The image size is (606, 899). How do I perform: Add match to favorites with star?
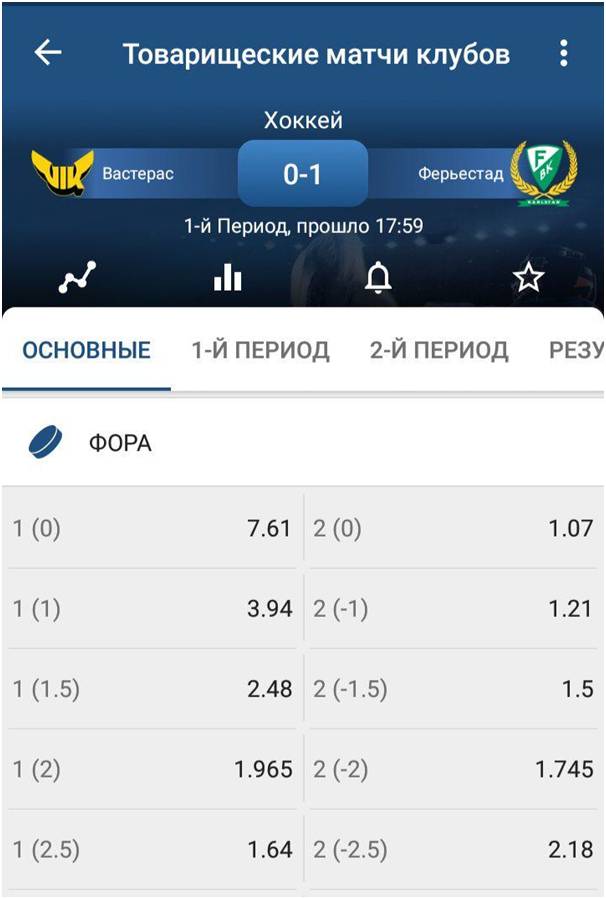pyautogui.click(x=528, y=277)
